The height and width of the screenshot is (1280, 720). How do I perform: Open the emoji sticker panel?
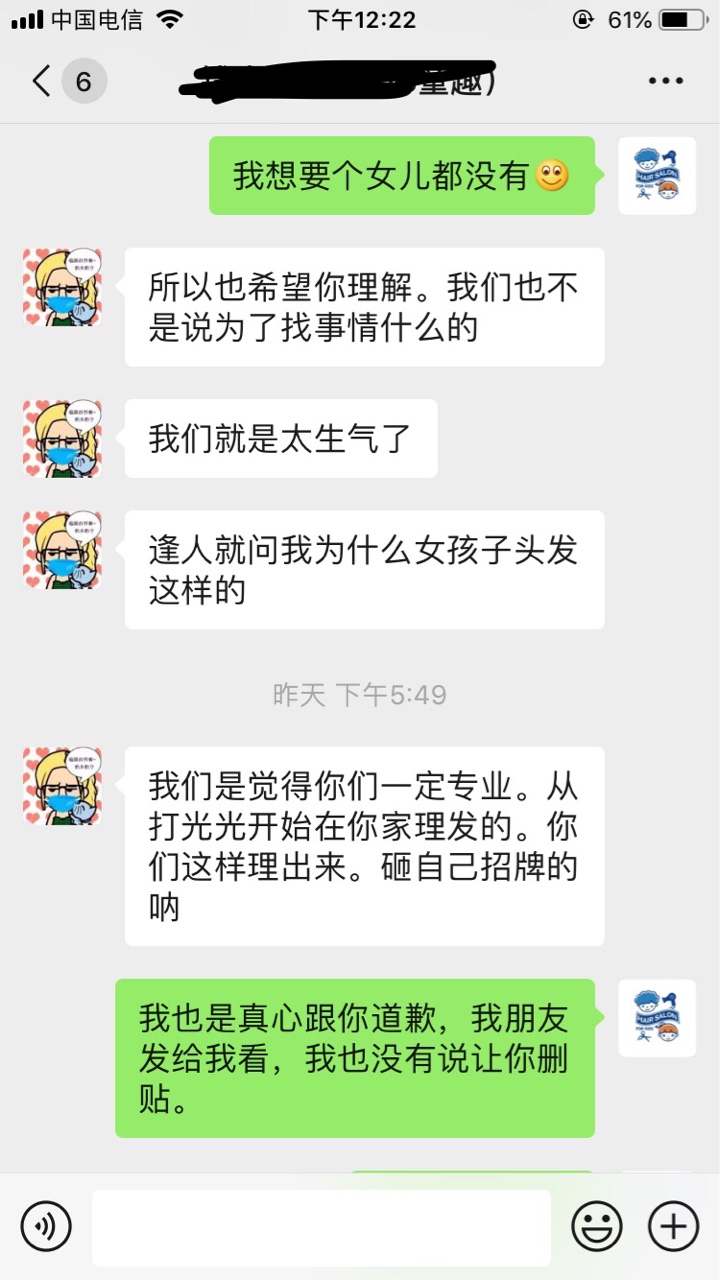click(597, 1225)
